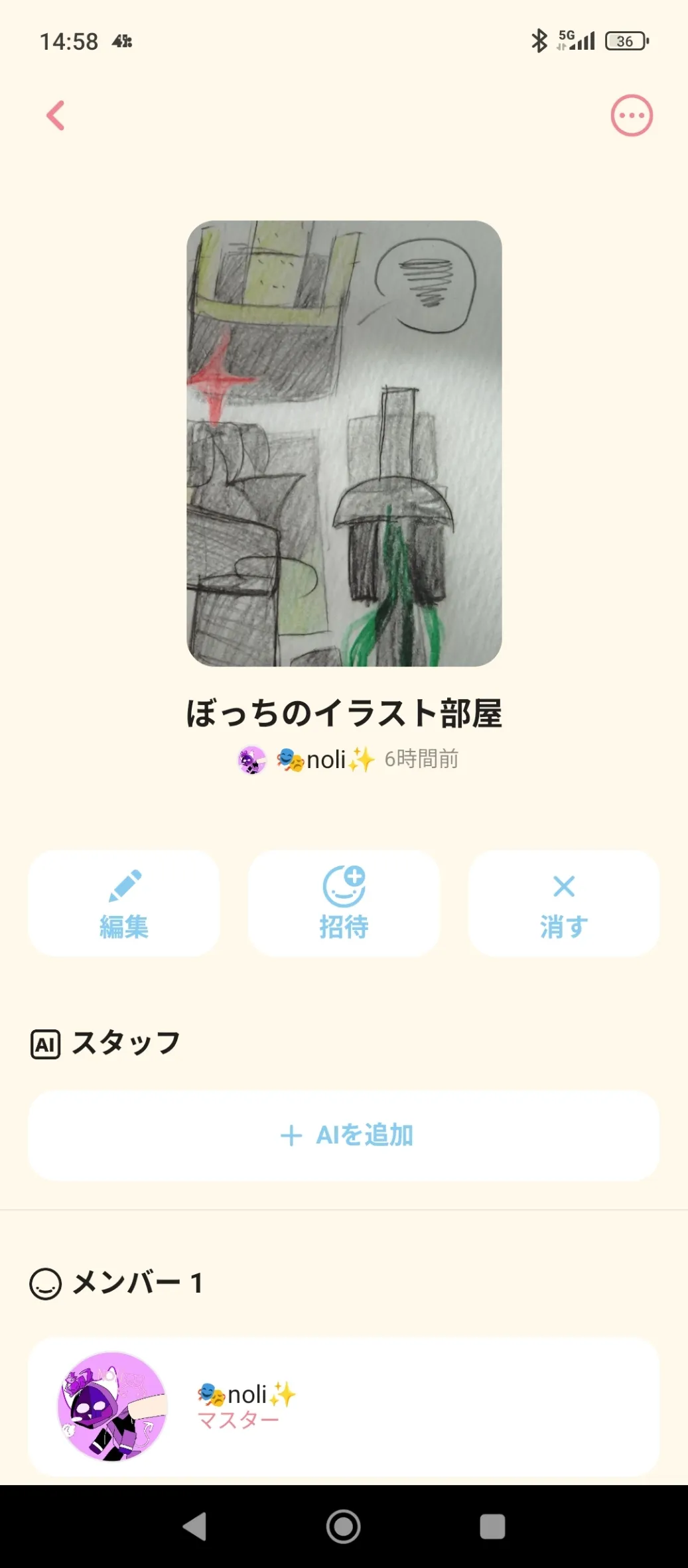Go back using the pink arrow
Image resolution: width=688 pixels, height=1568 pixels.
[56, 115]
